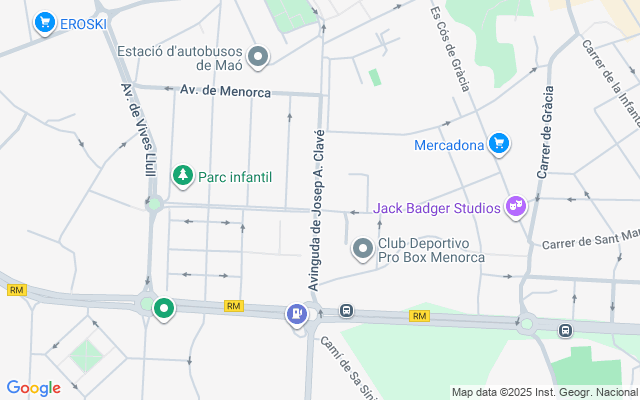Select the green location pin at the roundabout
Viewport: 640px width, 400px height.
(164, 309)
